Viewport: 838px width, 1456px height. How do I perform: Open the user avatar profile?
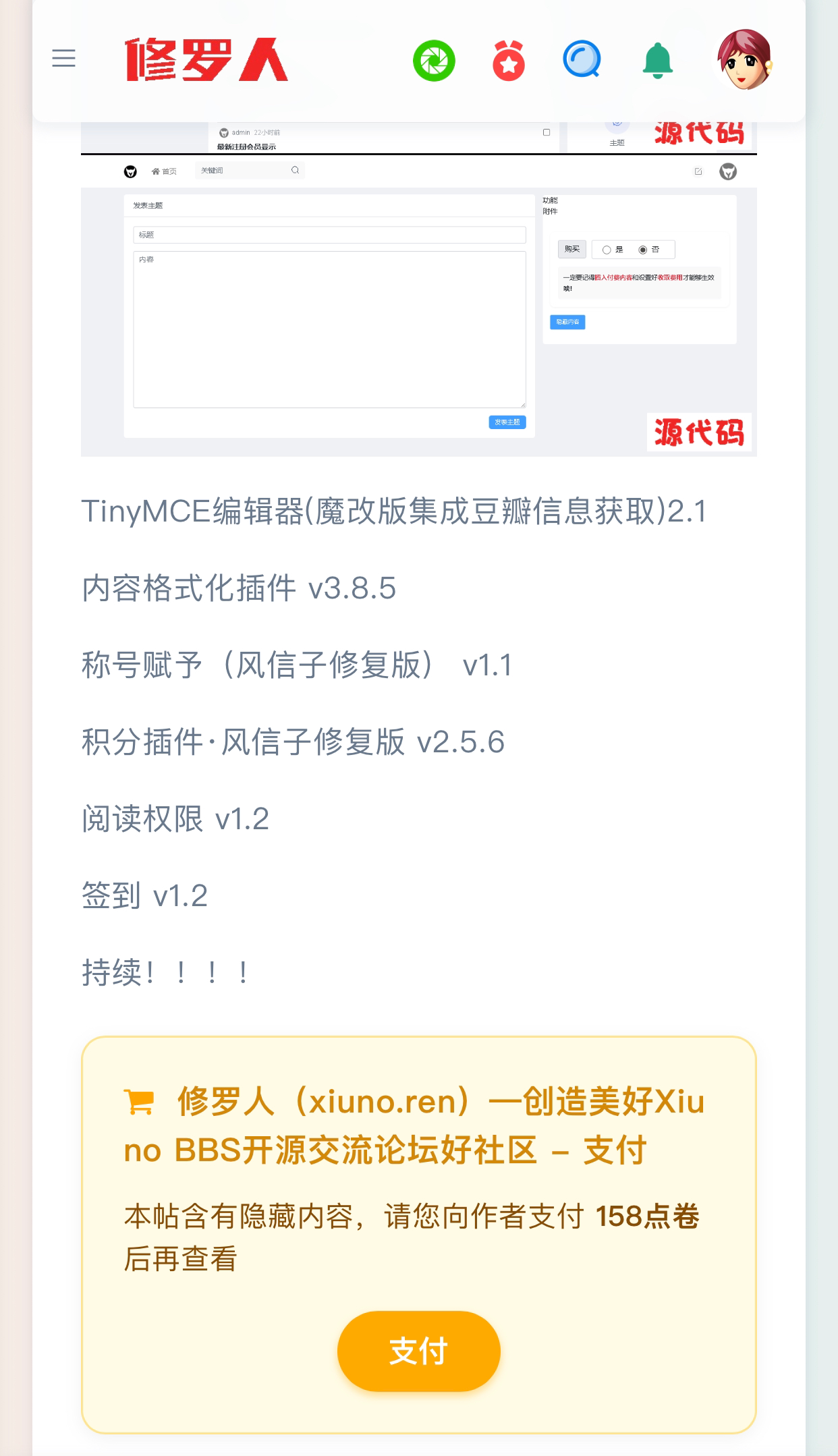744,59
